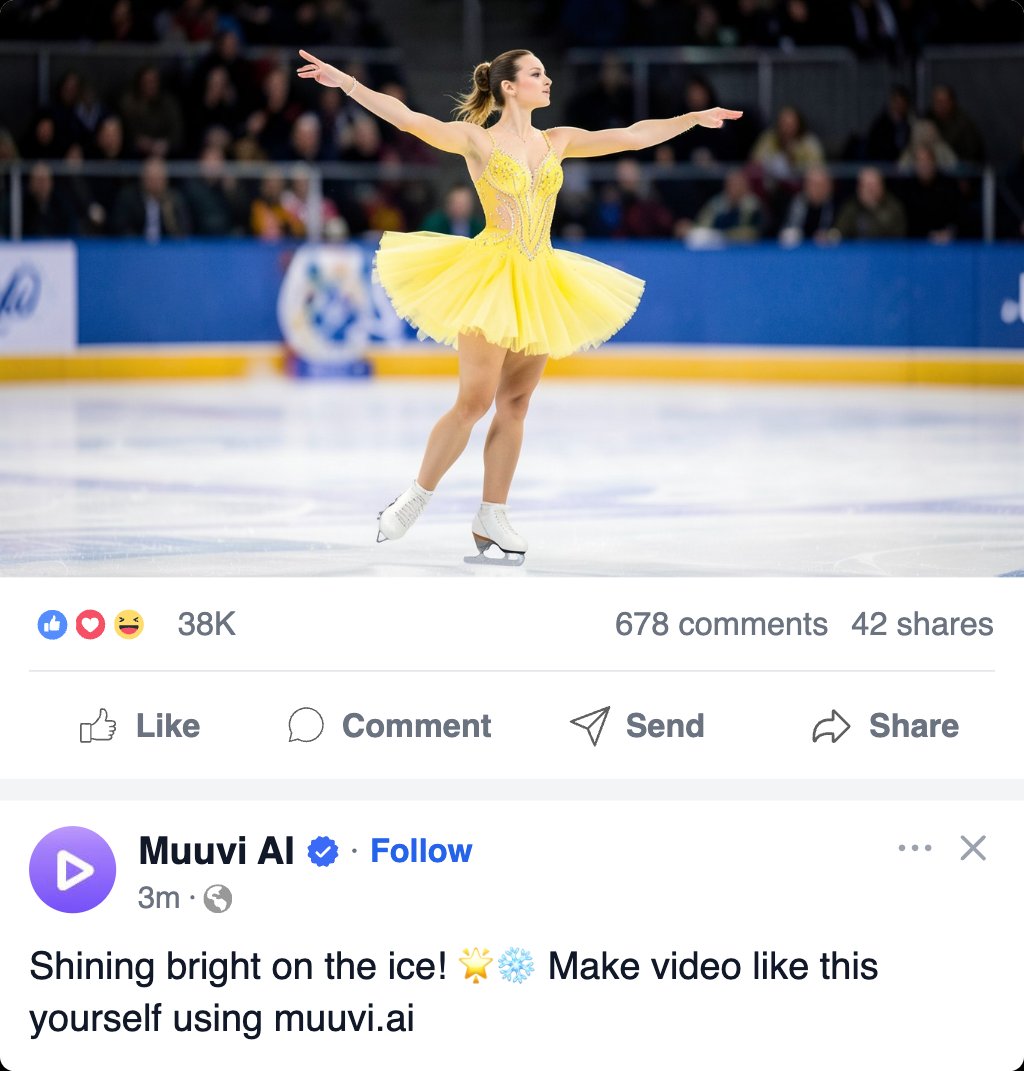1024x1071 pixels.
Task: Follow the Muuvi AI page
Action: (421, 851)
